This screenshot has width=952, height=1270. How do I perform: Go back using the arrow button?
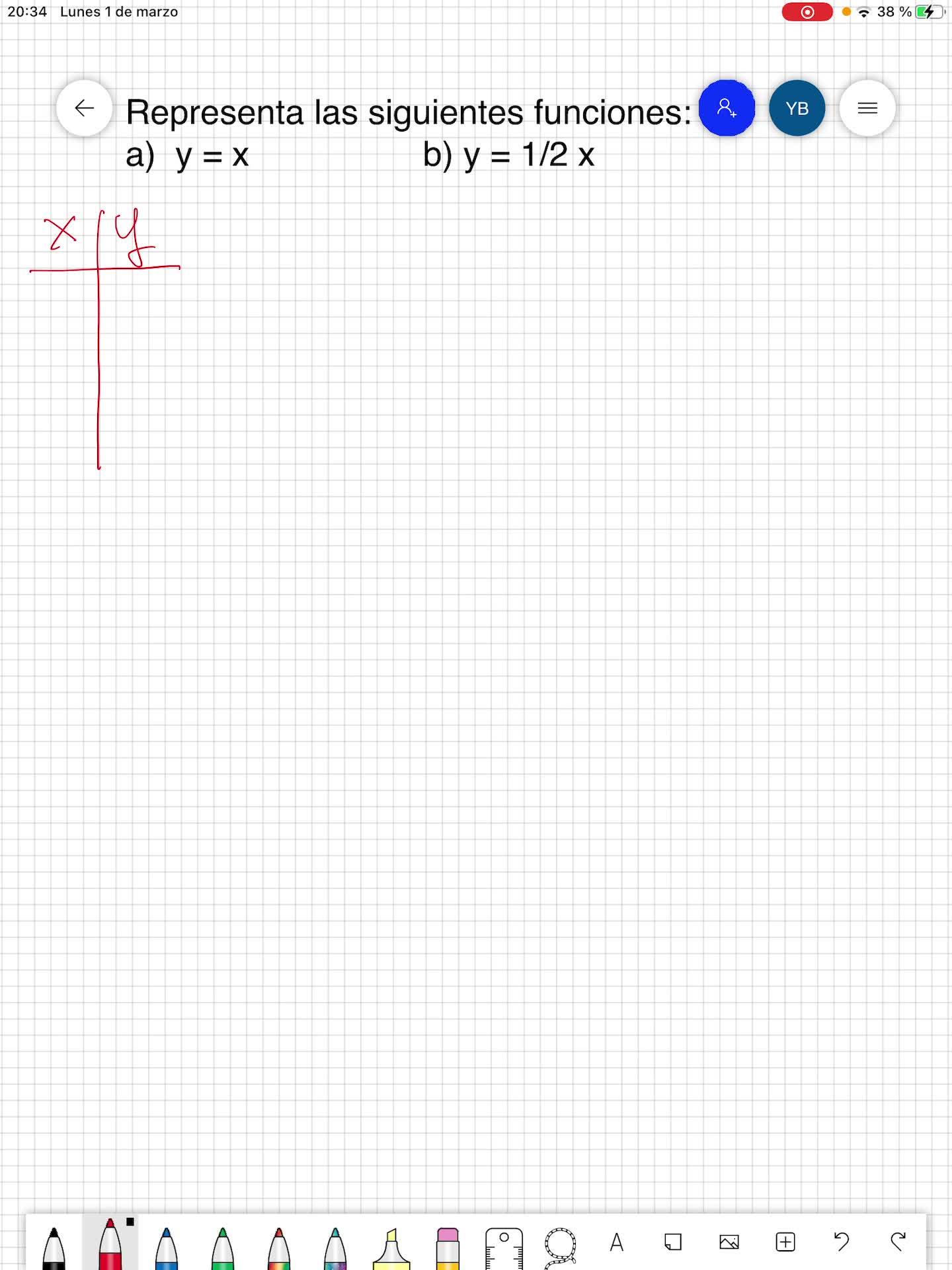(84, 108)
